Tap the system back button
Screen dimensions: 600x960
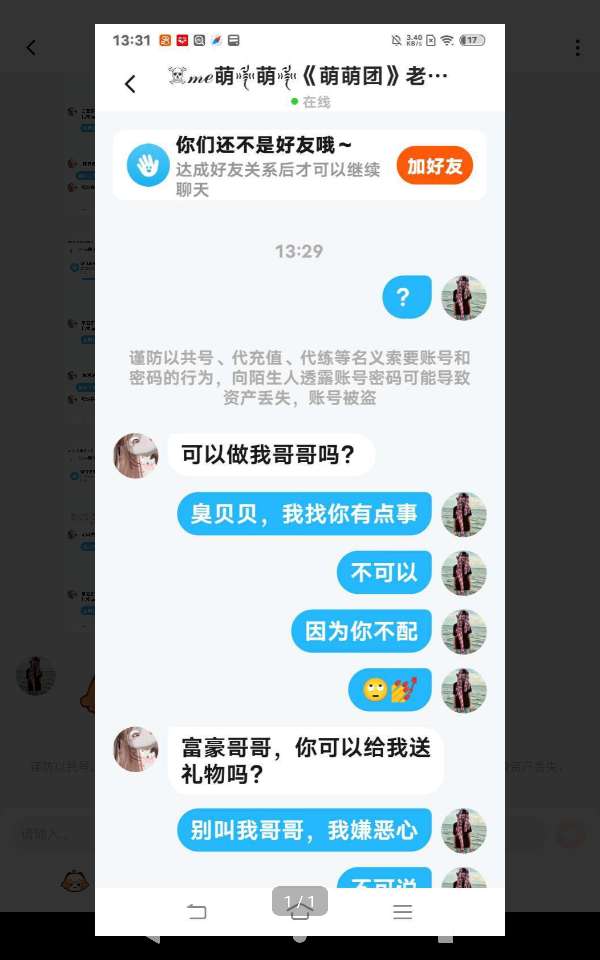152,937
